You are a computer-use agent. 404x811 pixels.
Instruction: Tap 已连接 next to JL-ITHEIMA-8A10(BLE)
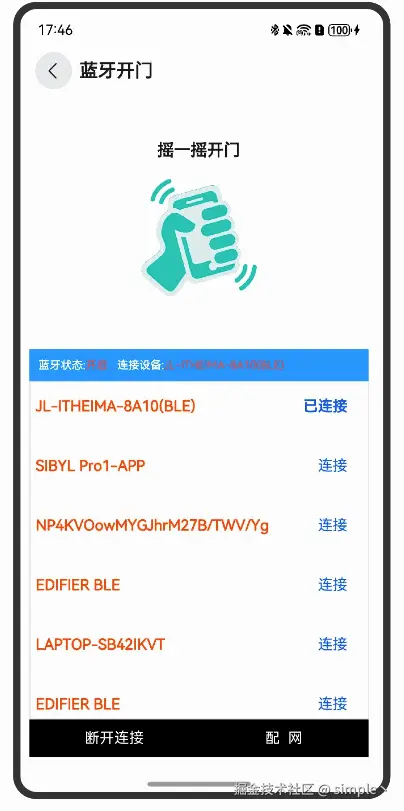[x=325, y=406]
